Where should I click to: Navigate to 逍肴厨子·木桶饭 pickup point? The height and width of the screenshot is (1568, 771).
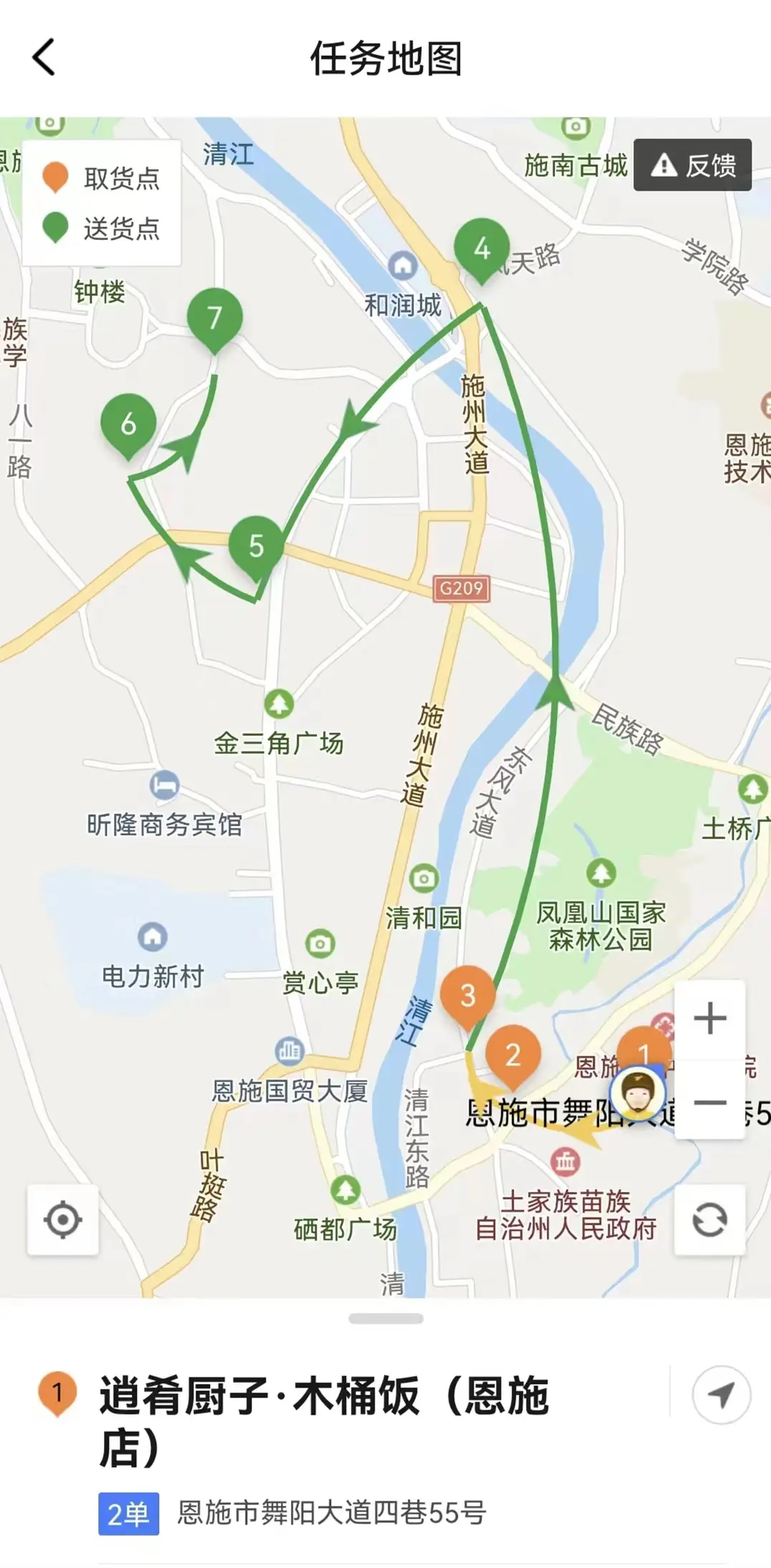[721, 1394]
